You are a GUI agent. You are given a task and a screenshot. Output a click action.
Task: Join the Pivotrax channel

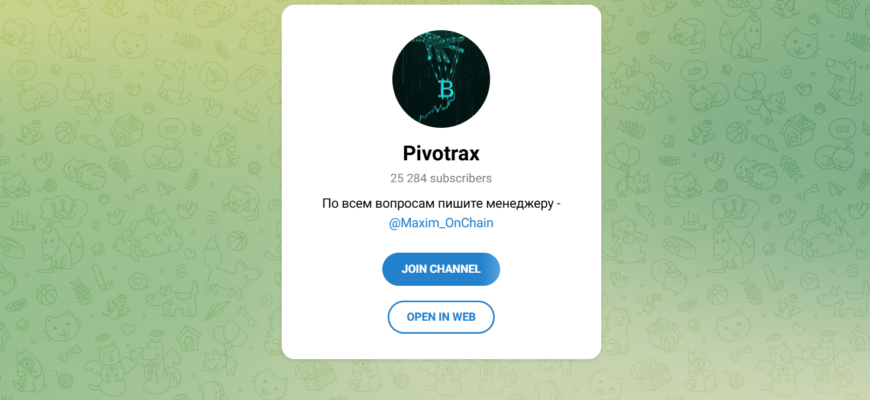tap(440, 269)
